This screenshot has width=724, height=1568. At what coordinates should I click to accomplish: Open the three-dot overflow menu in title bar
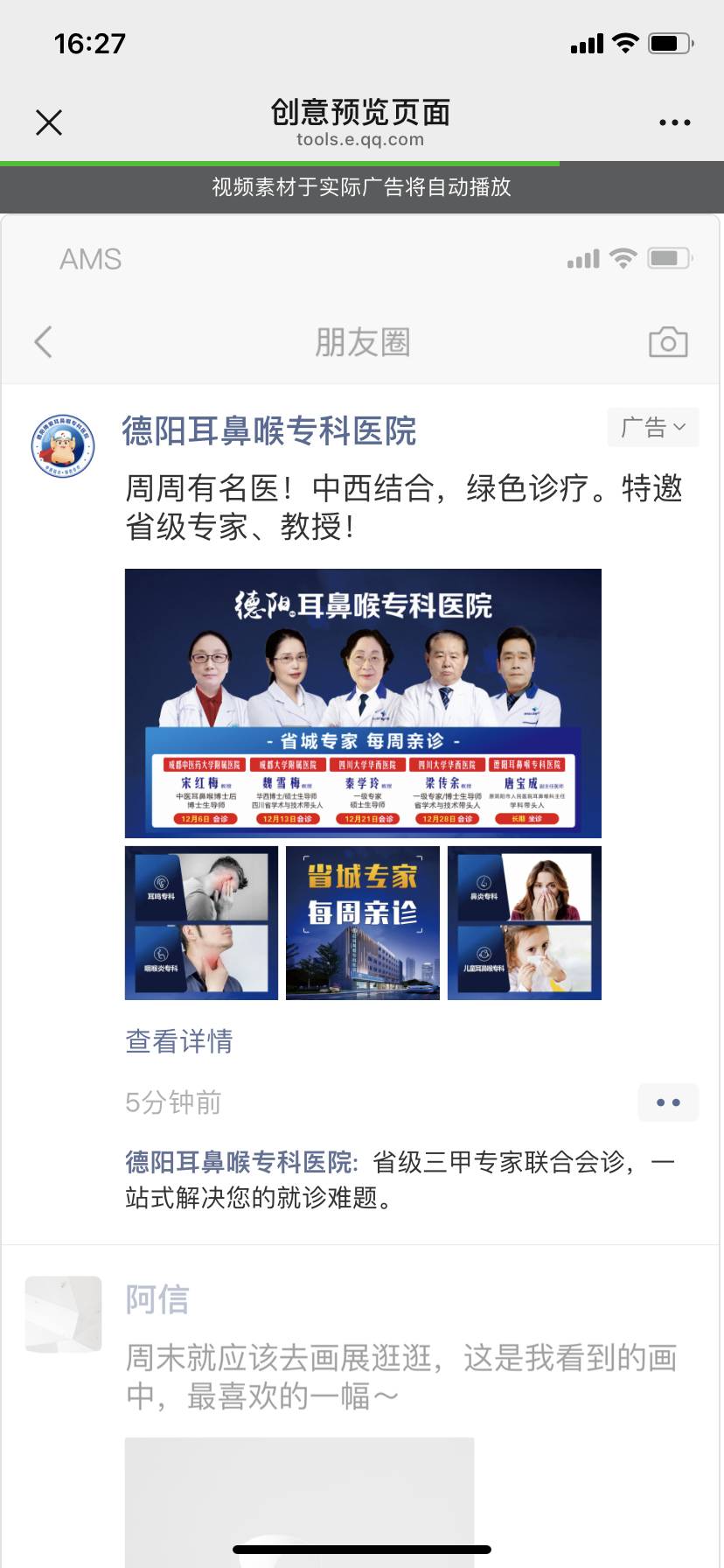(674, 122)
